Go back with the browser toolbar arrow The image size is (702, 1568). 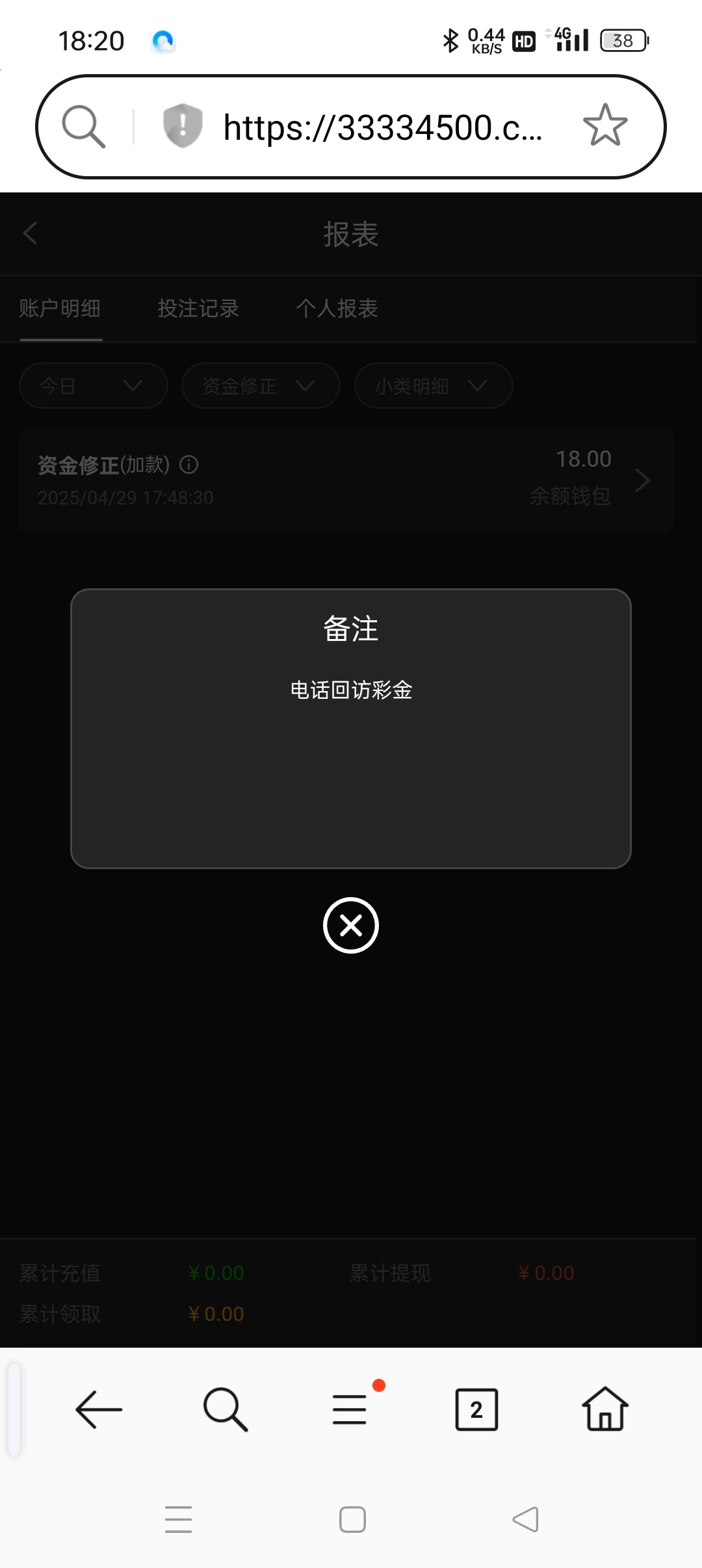[99, 1409]
